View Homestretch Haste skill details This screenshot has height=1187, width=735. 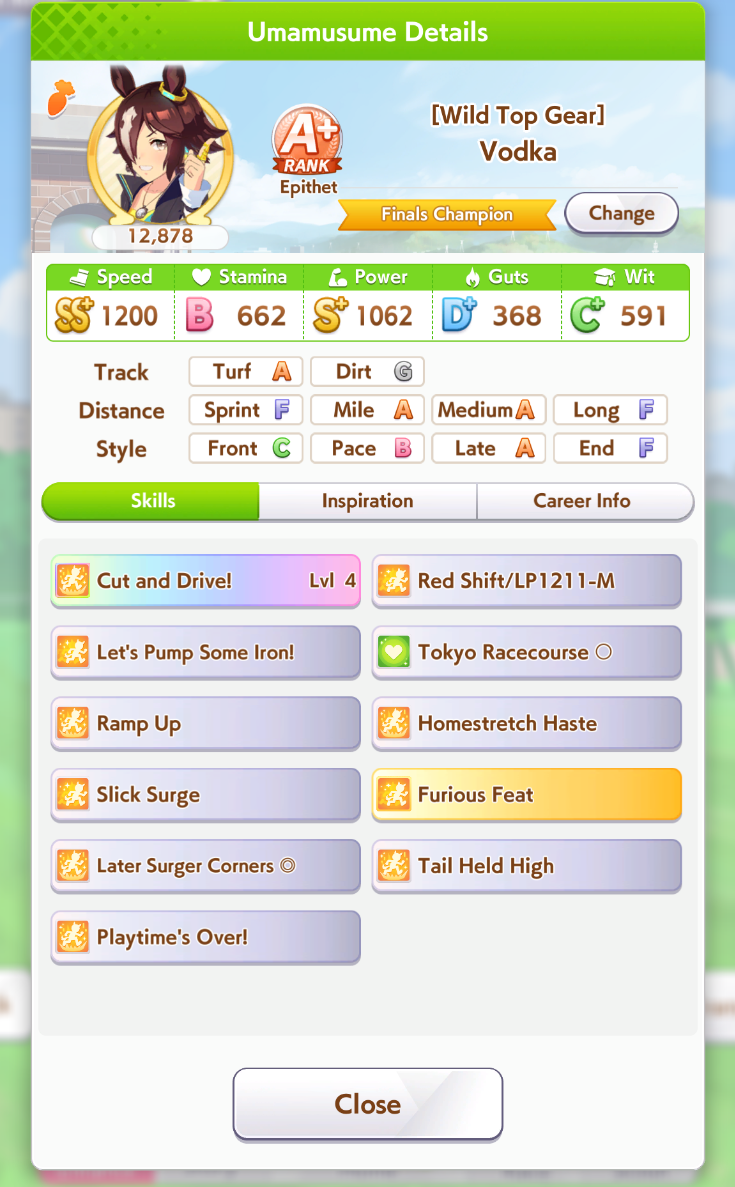click(527, 724)
